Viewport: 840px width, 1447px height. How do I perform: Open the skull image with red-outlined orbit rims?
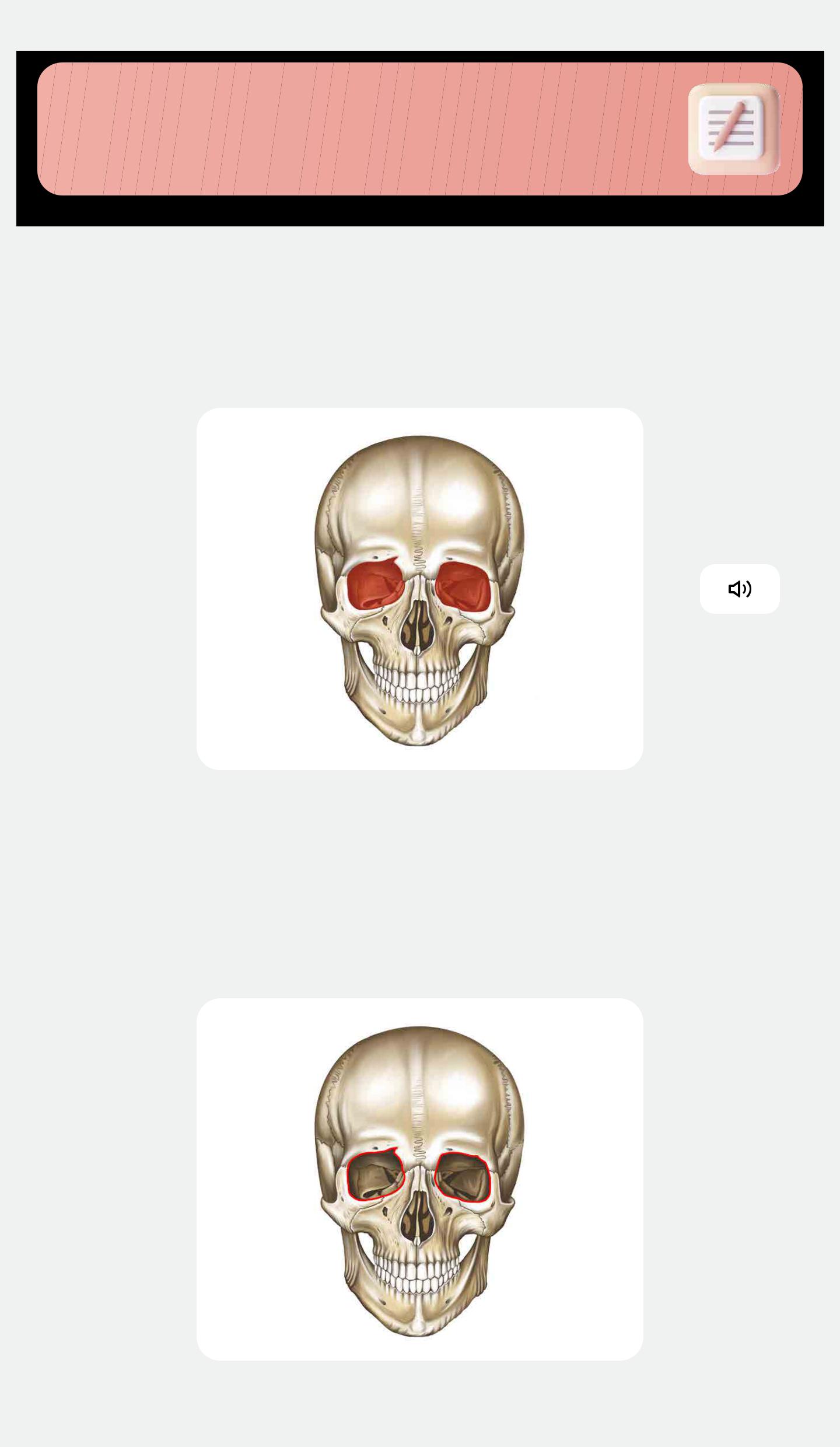419,1179
